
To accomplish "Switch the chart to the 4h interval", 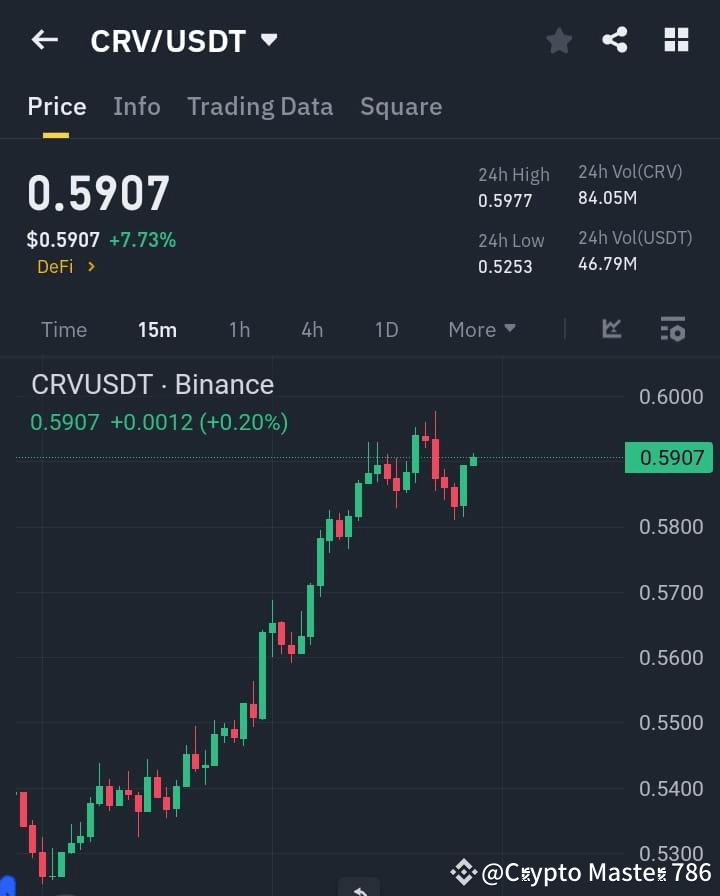I will (311, 329).
